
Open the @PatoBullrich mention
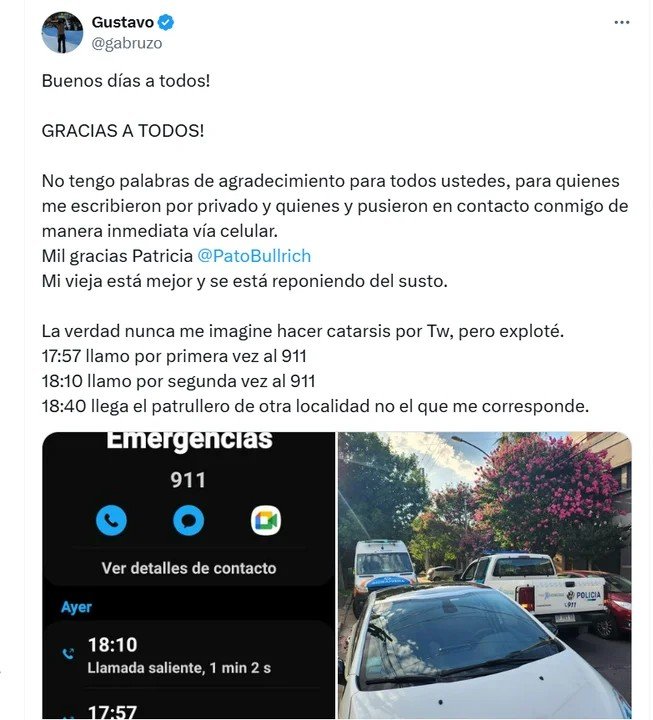253,256
